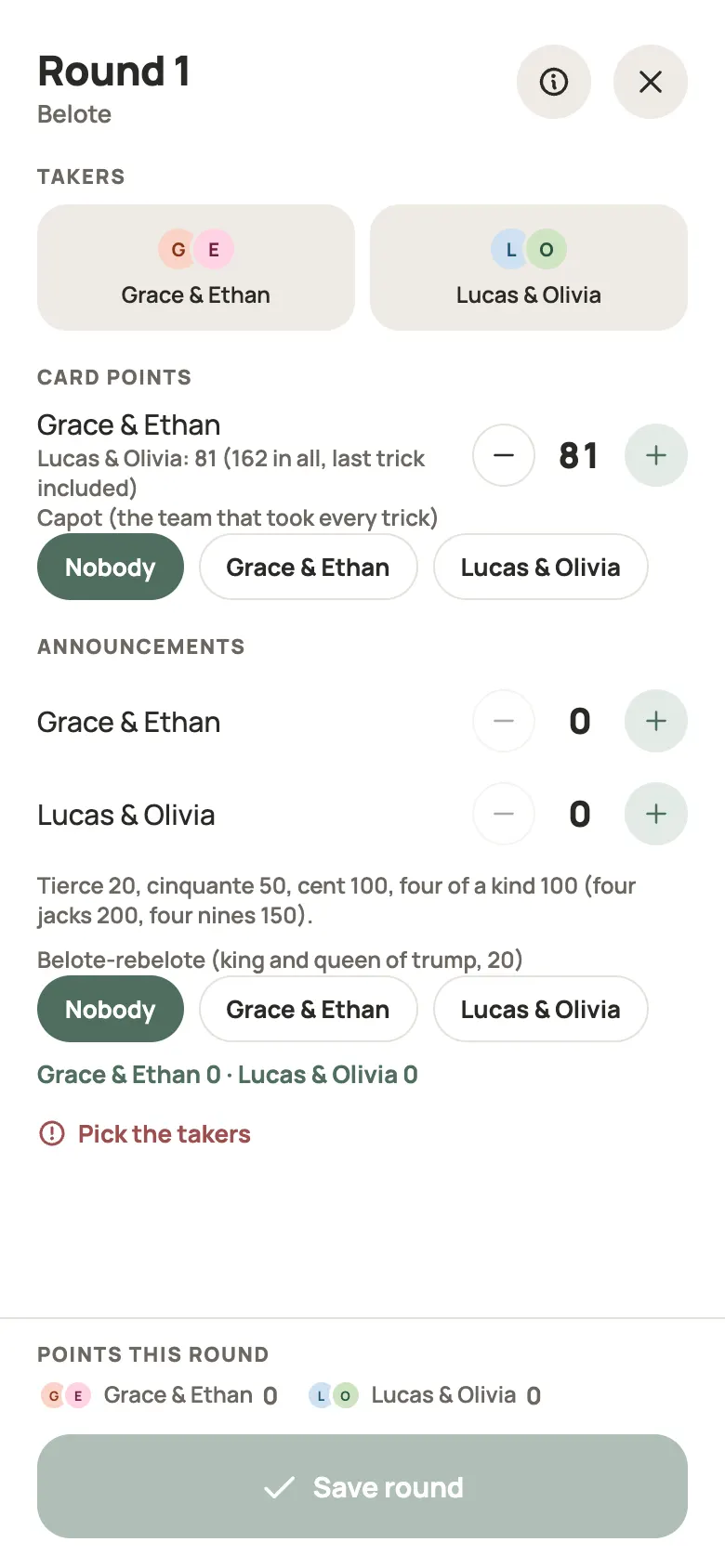
Task: Give belote-rebelote to Grace & Ethan
Action: tap(308, 1009)
